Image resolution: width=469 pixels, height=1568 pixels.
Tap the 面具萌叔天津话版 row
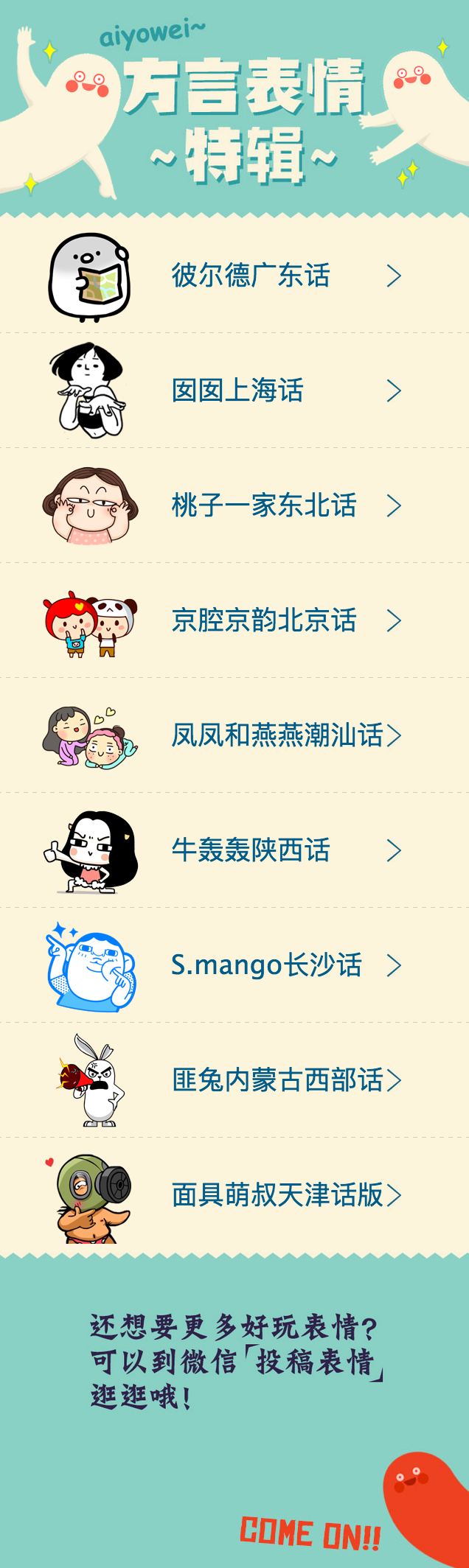tap(277, 1195)
